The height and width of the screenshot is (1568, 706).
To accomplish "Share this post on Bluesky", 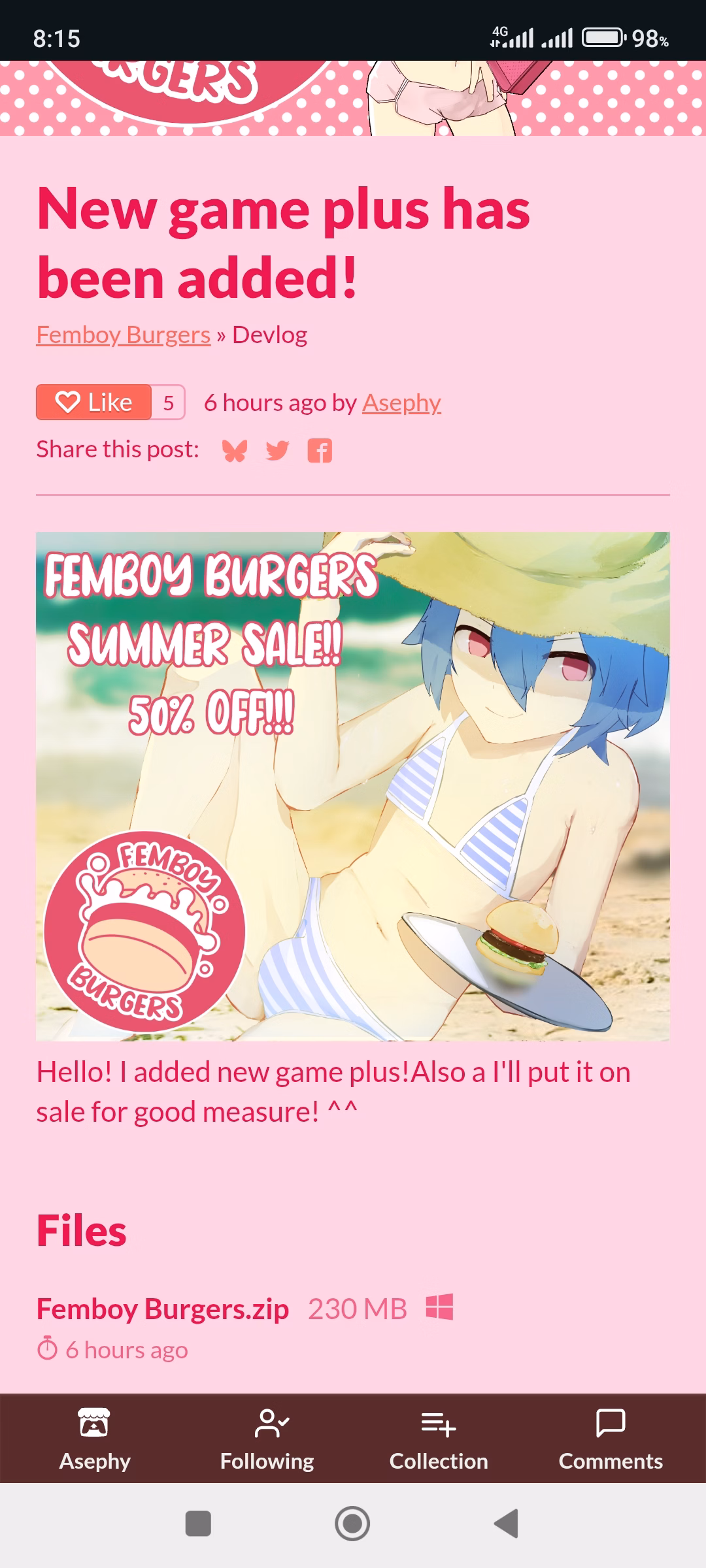I will [x=235, y=450].
